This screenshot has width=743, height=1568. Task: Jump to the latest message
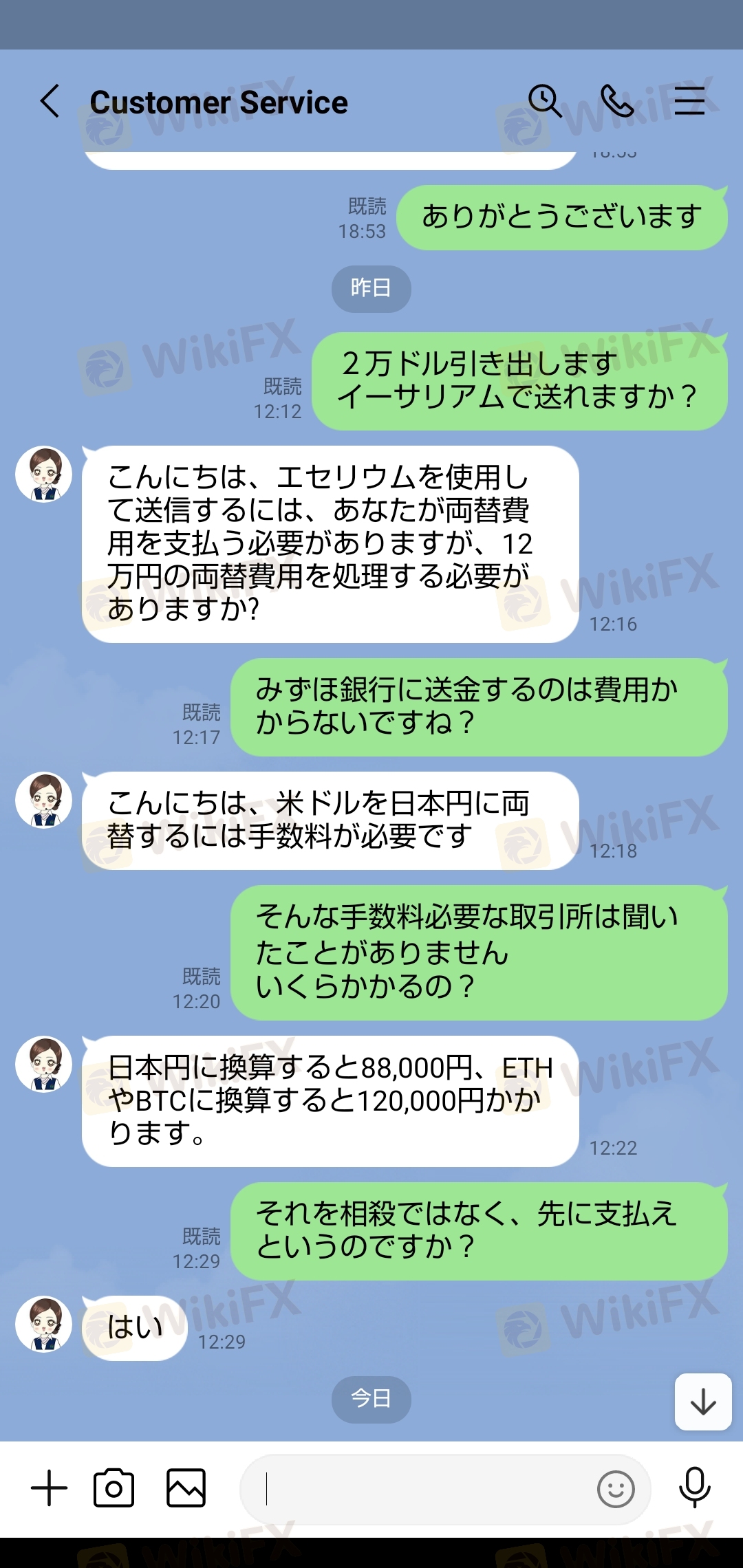pyautogui.click(x=702, y=1402)
